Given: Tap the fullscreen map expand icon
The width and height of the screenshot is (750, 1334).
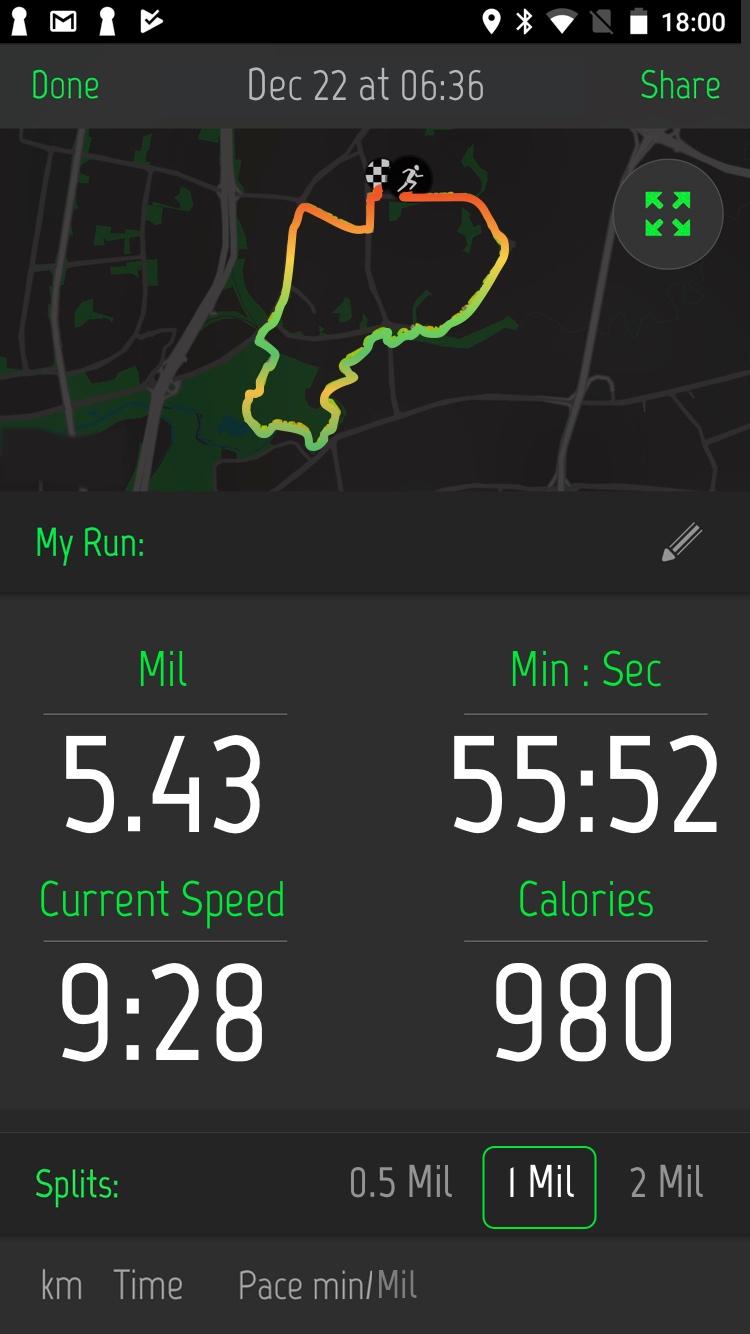Looking at the screenshot, I should click(x=667, y=213).
